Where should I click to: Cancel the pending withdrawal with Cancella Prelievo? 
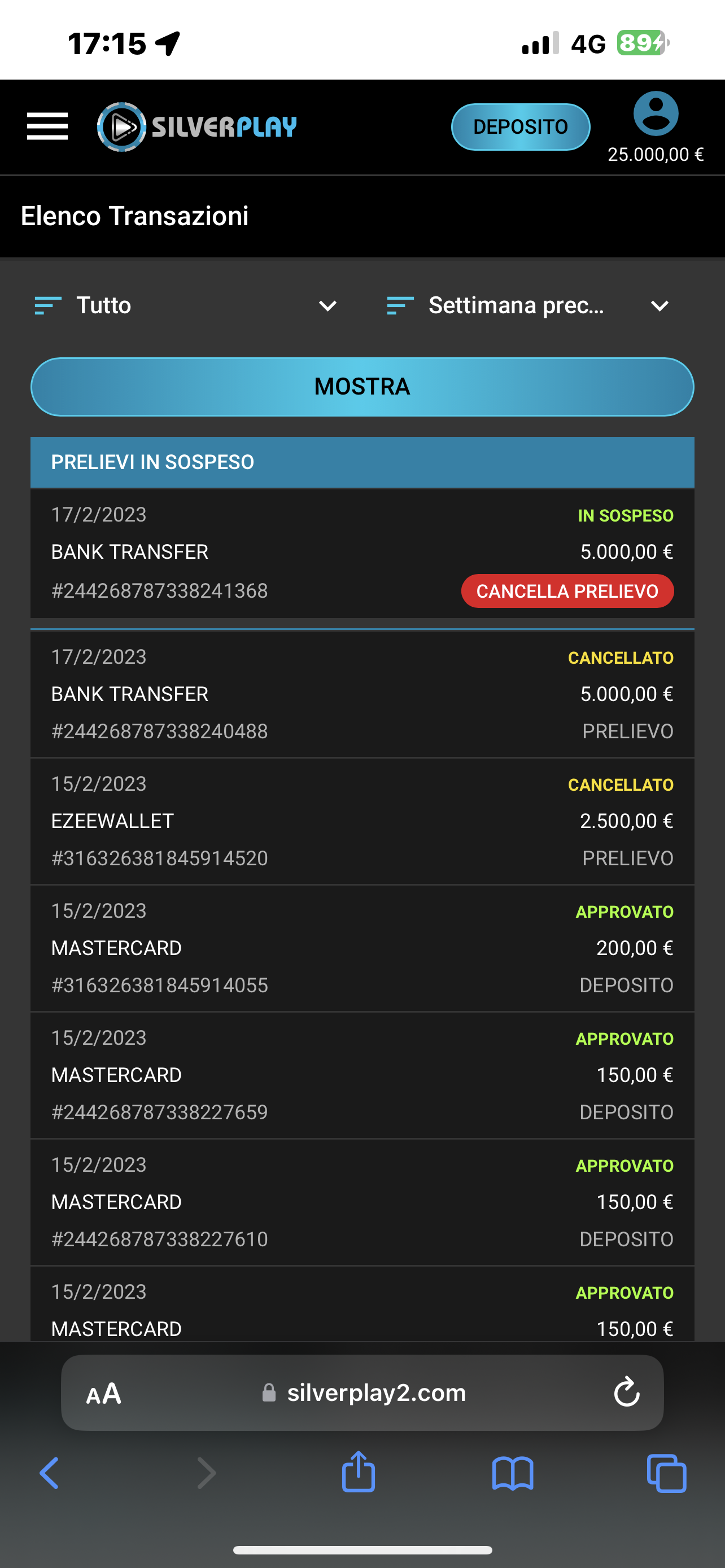567,591
